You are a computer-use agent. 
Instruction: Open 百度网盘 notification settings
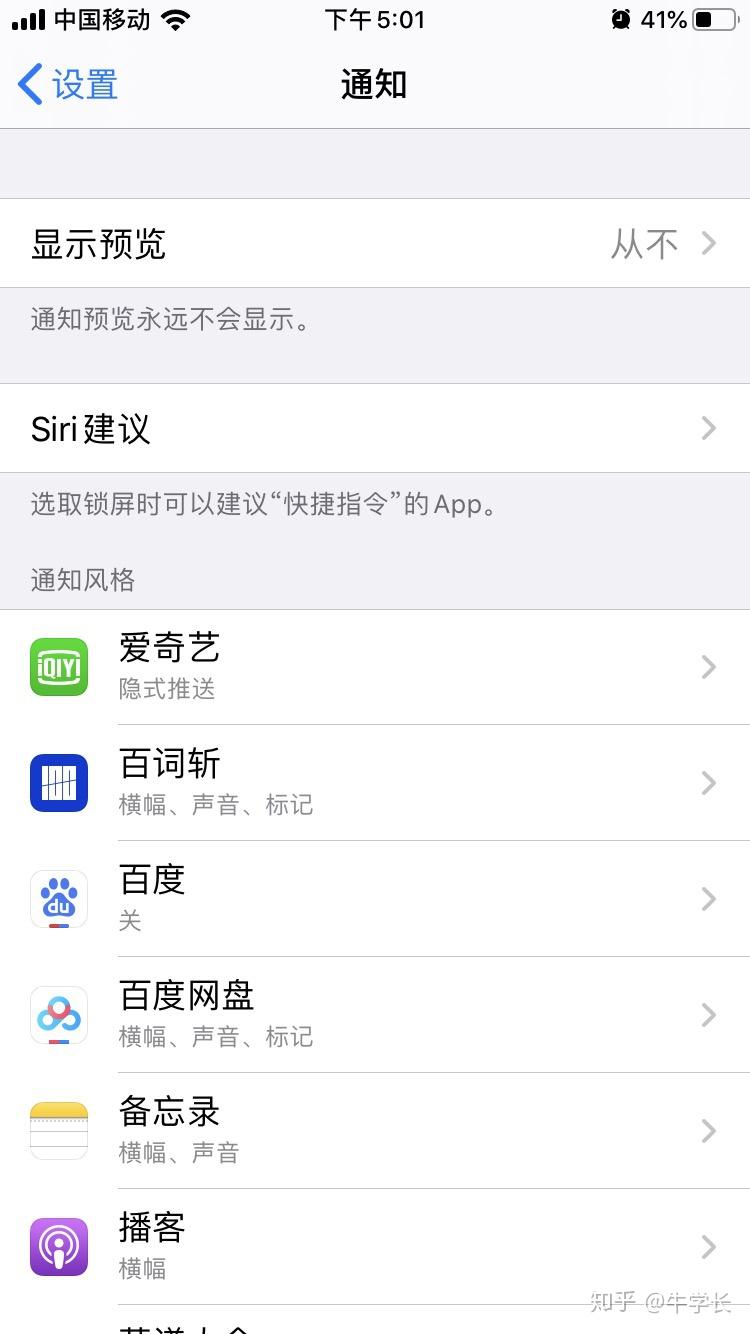coord(374,1015)
